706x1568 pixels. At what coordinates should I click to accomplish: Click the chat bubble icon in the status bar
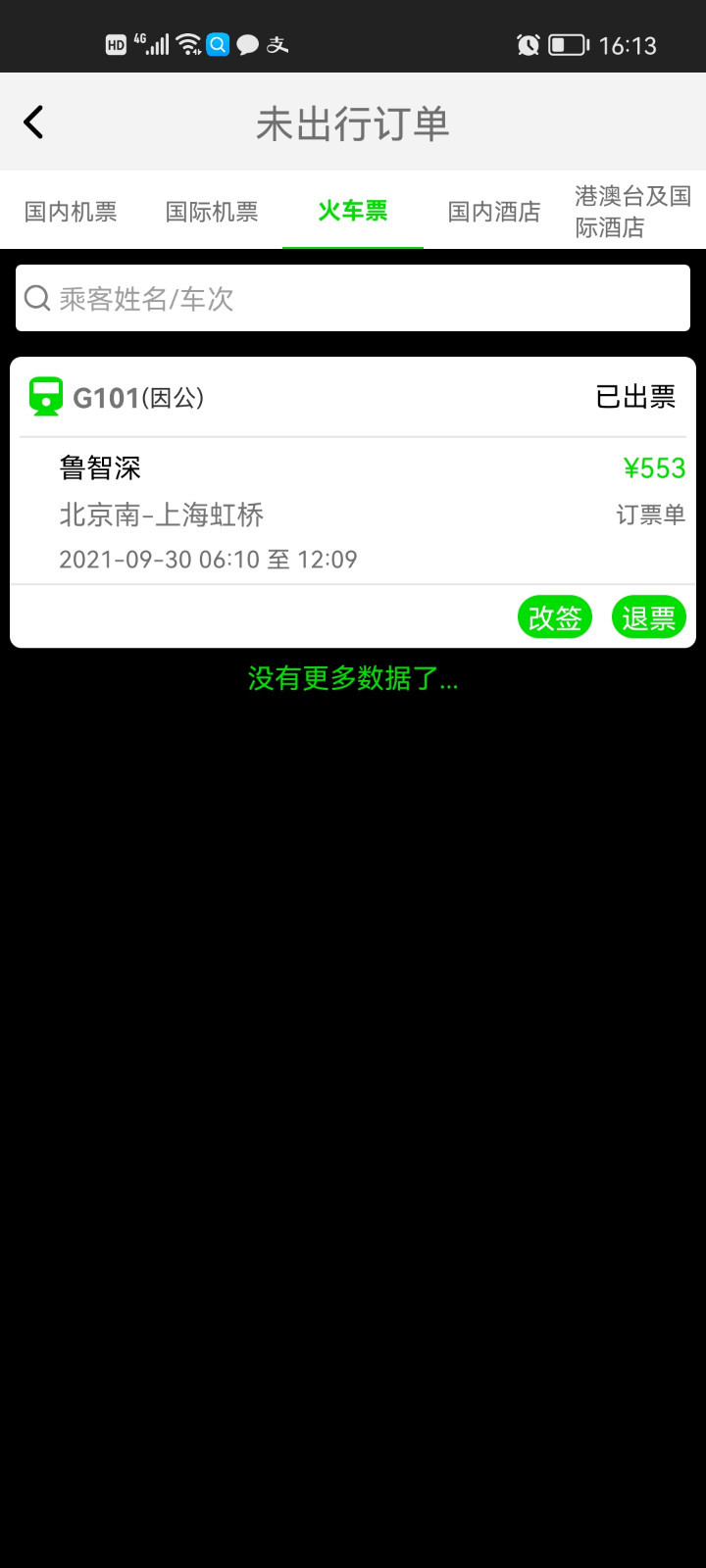248,44
